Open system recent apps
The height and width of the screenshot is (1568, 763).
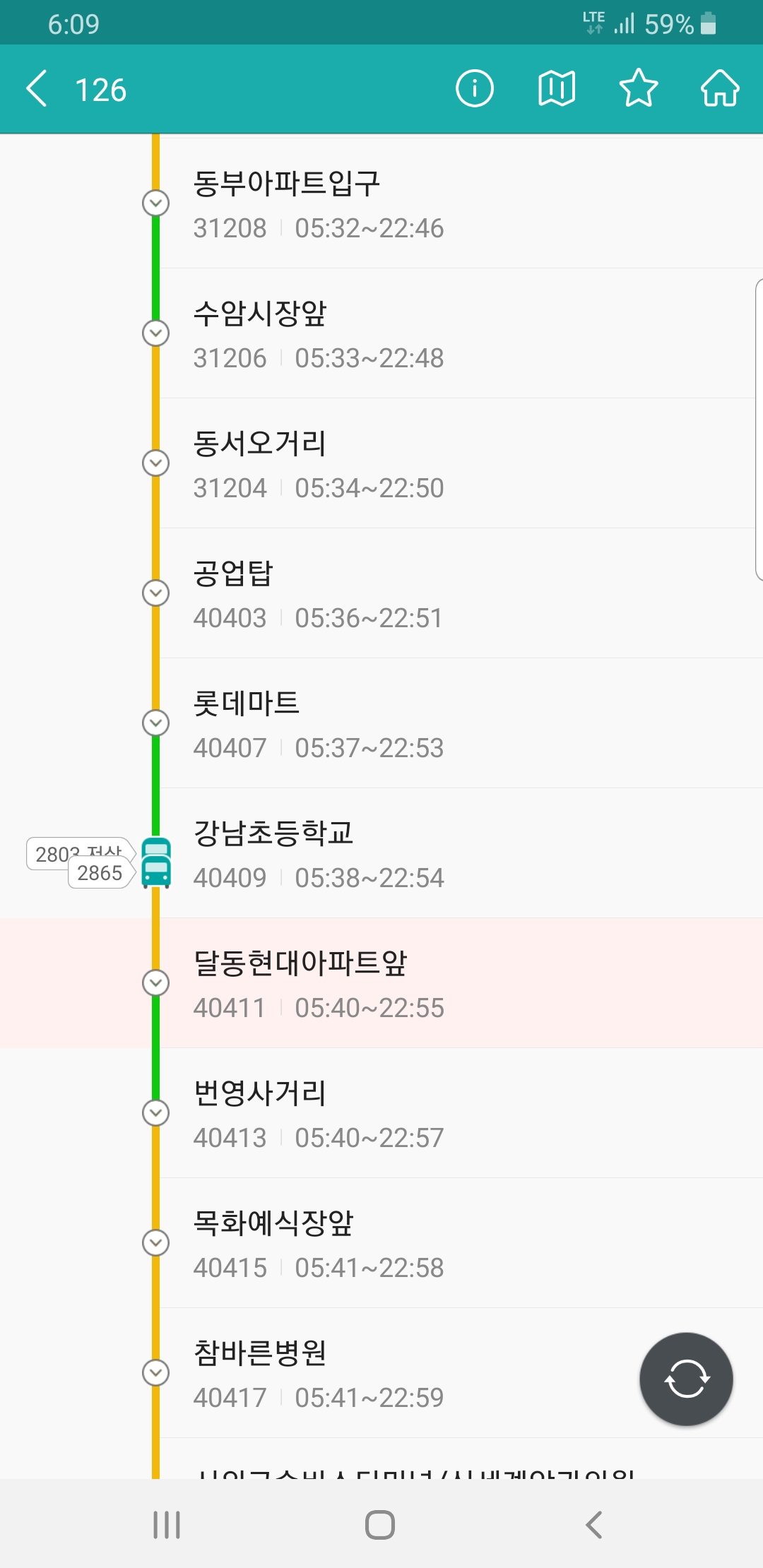pos(167,1524)
